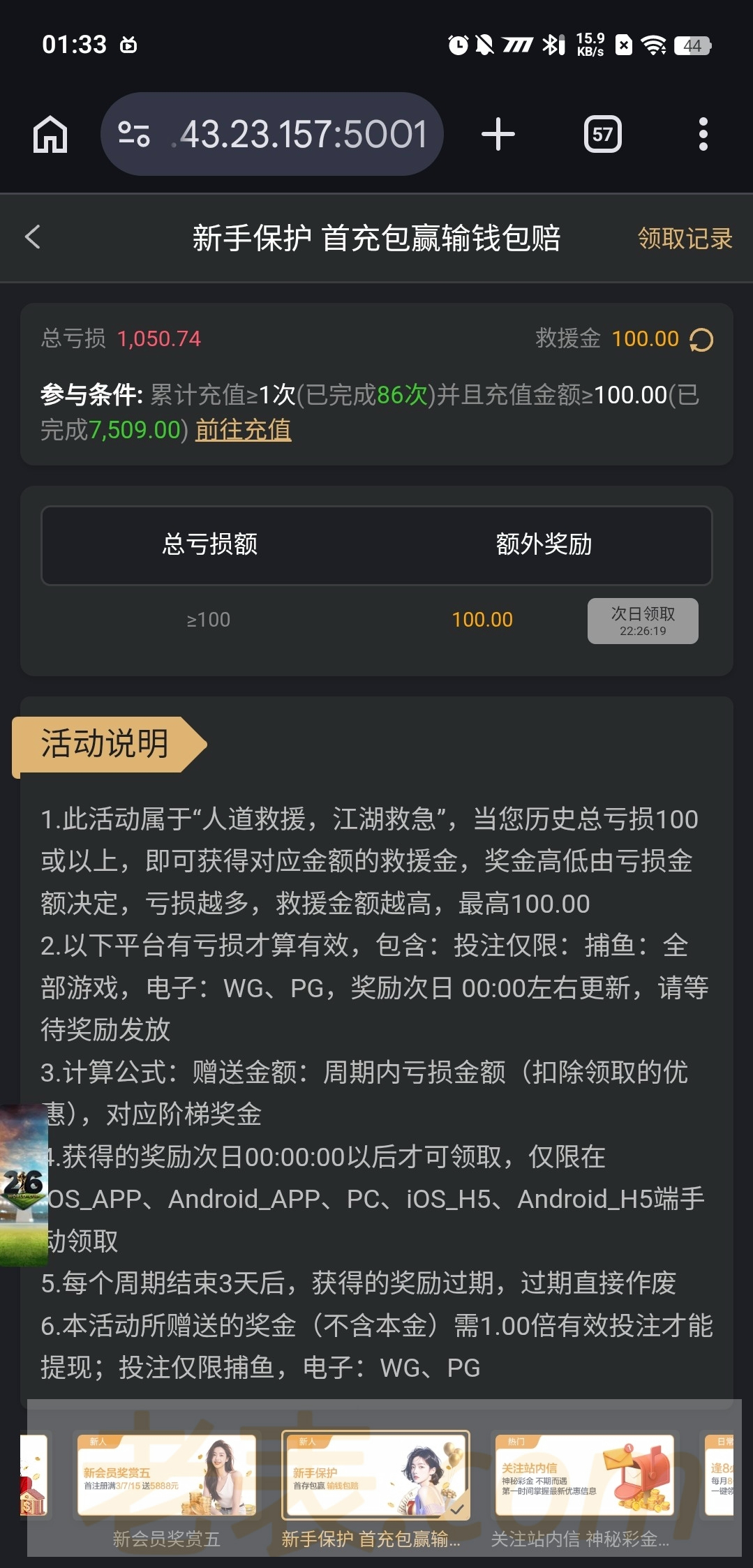Open a new browser tab

498,134
